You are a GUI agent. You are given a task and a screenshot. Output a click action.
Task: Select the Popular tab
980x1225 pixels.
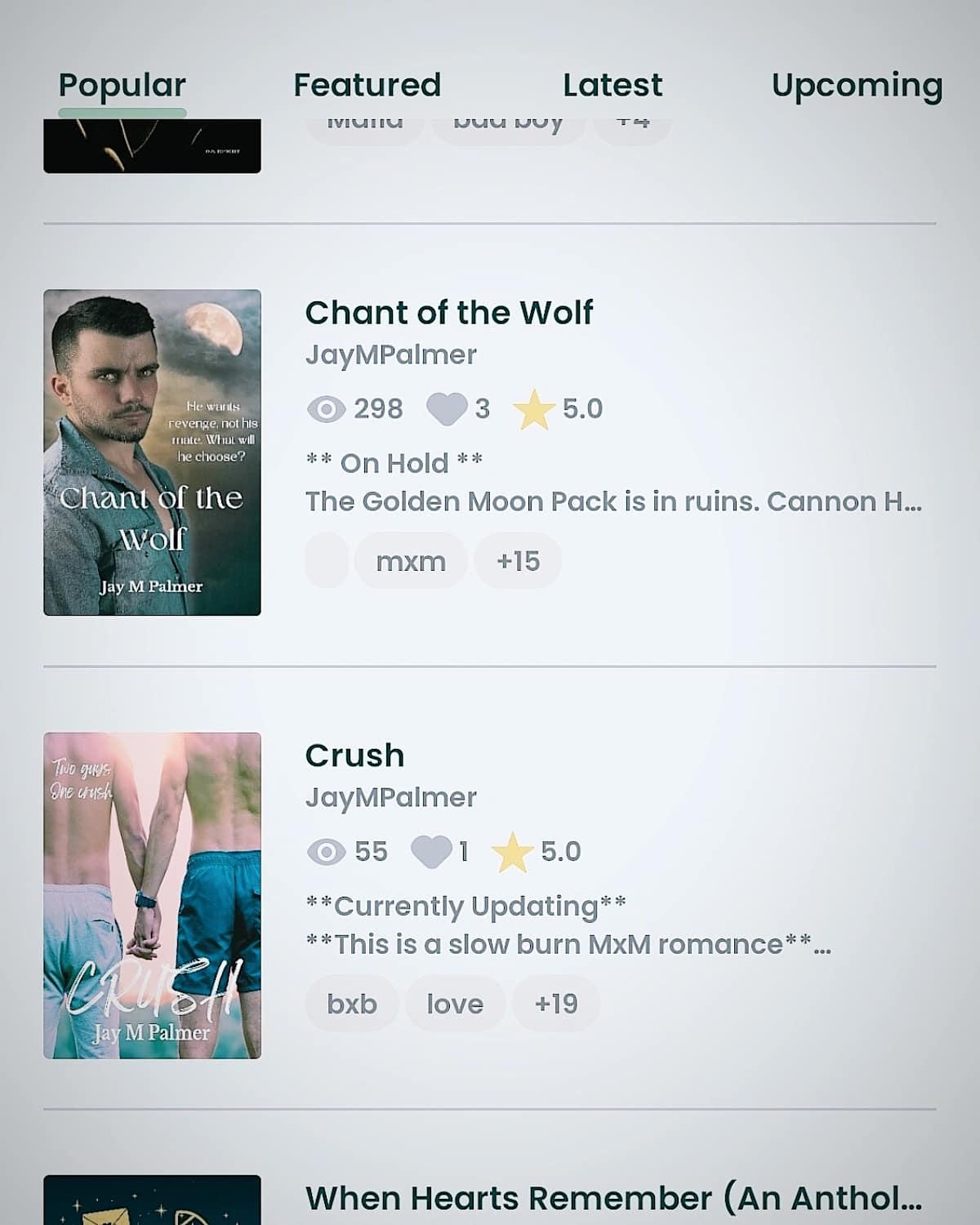(x=122, y=87)
